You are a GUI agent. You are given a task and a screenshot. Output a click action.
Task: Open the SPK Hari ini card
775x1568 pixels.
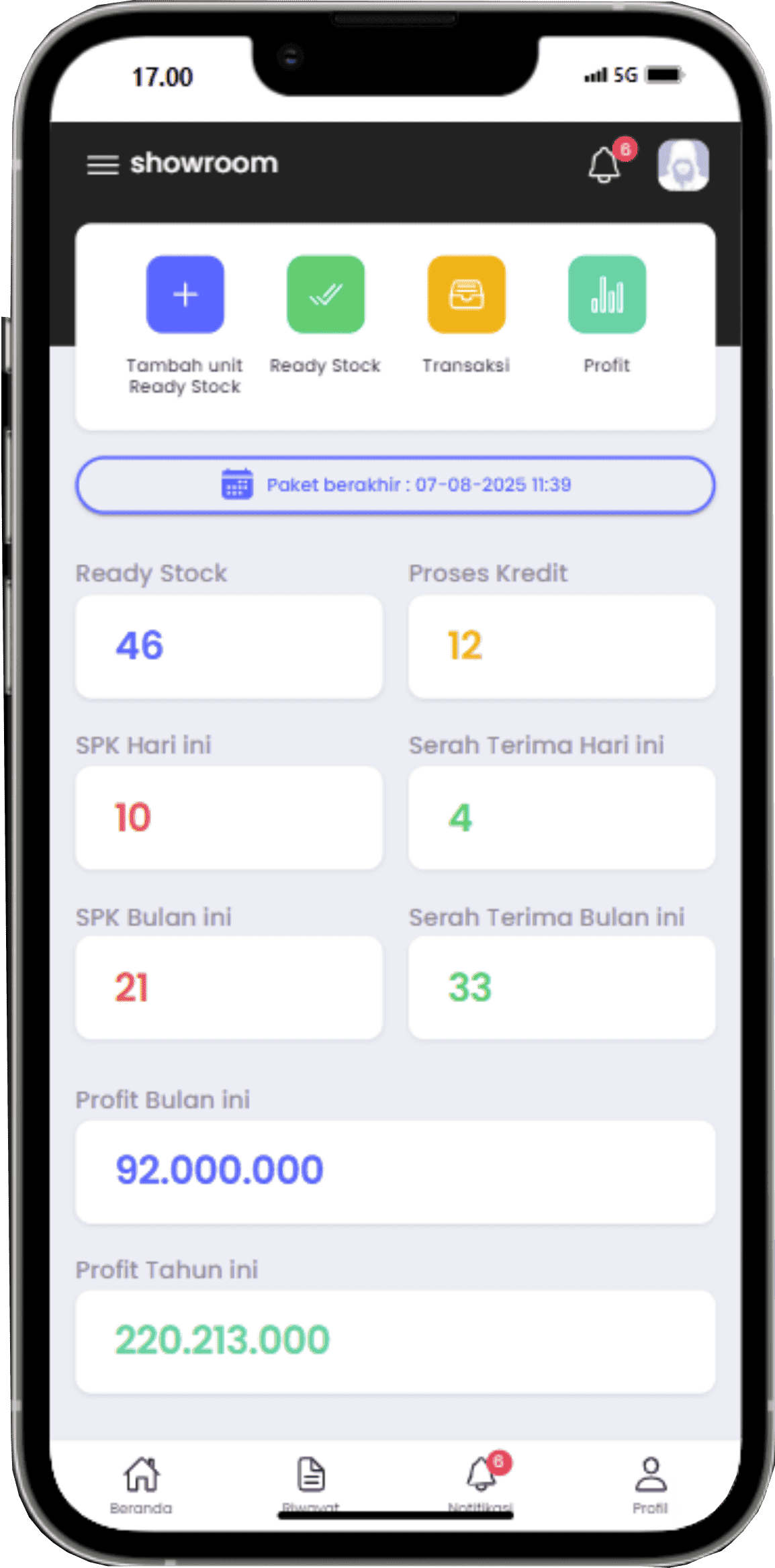pos(228,817)
